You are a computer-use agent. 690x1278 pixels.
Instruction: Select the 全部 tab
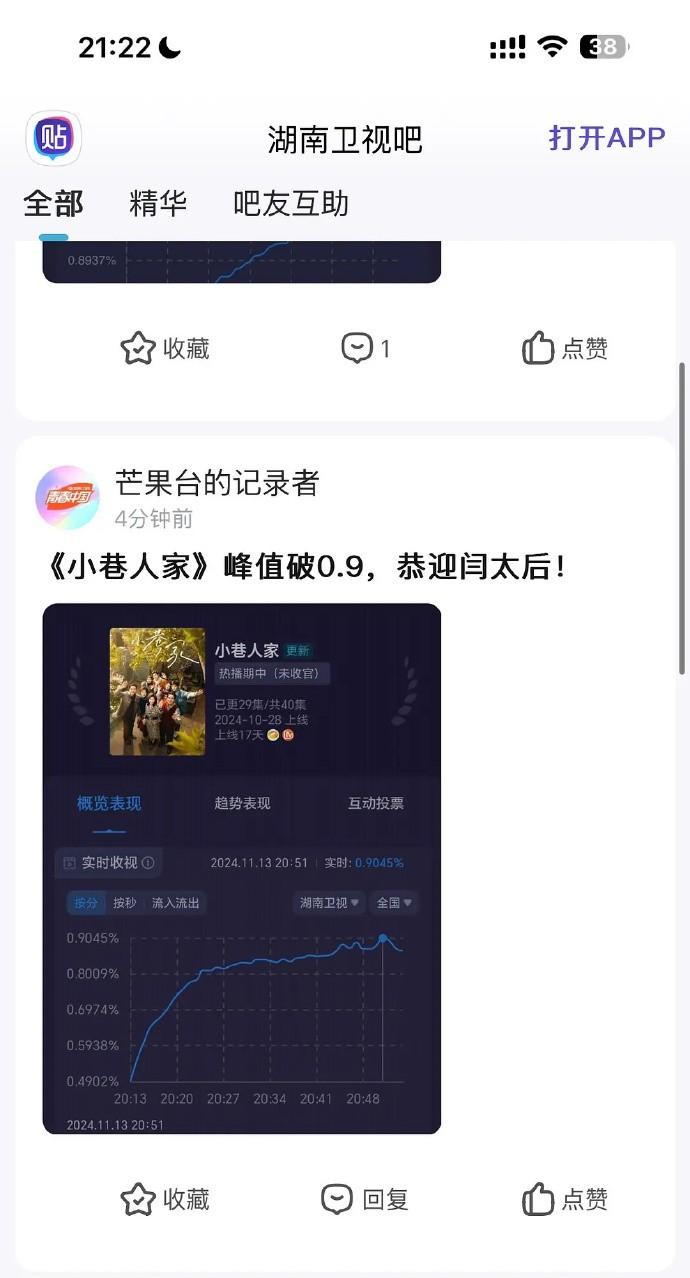tap(53, 204)
